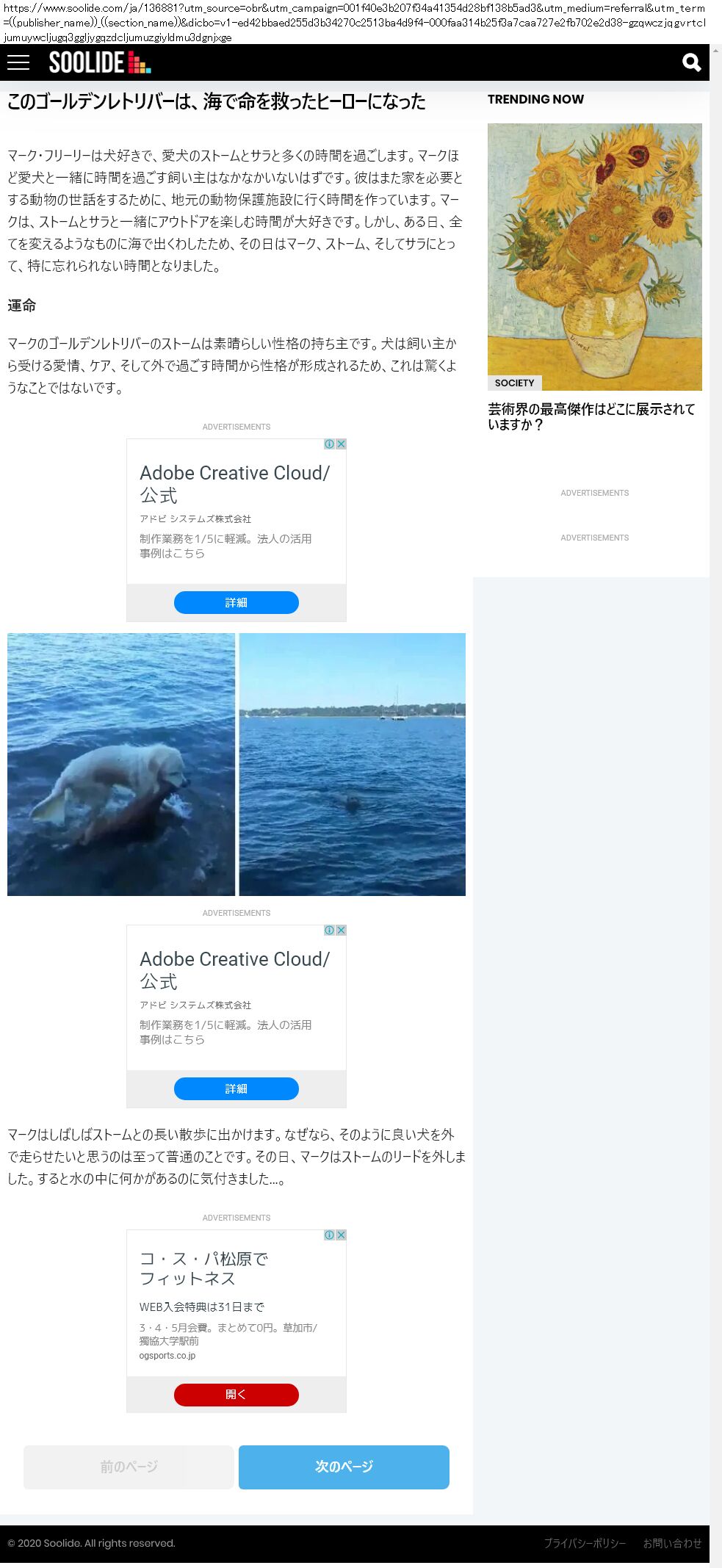Screen dimensions: 722x1568
Task: Open the hamburger menu
Action: coord(18,62)
